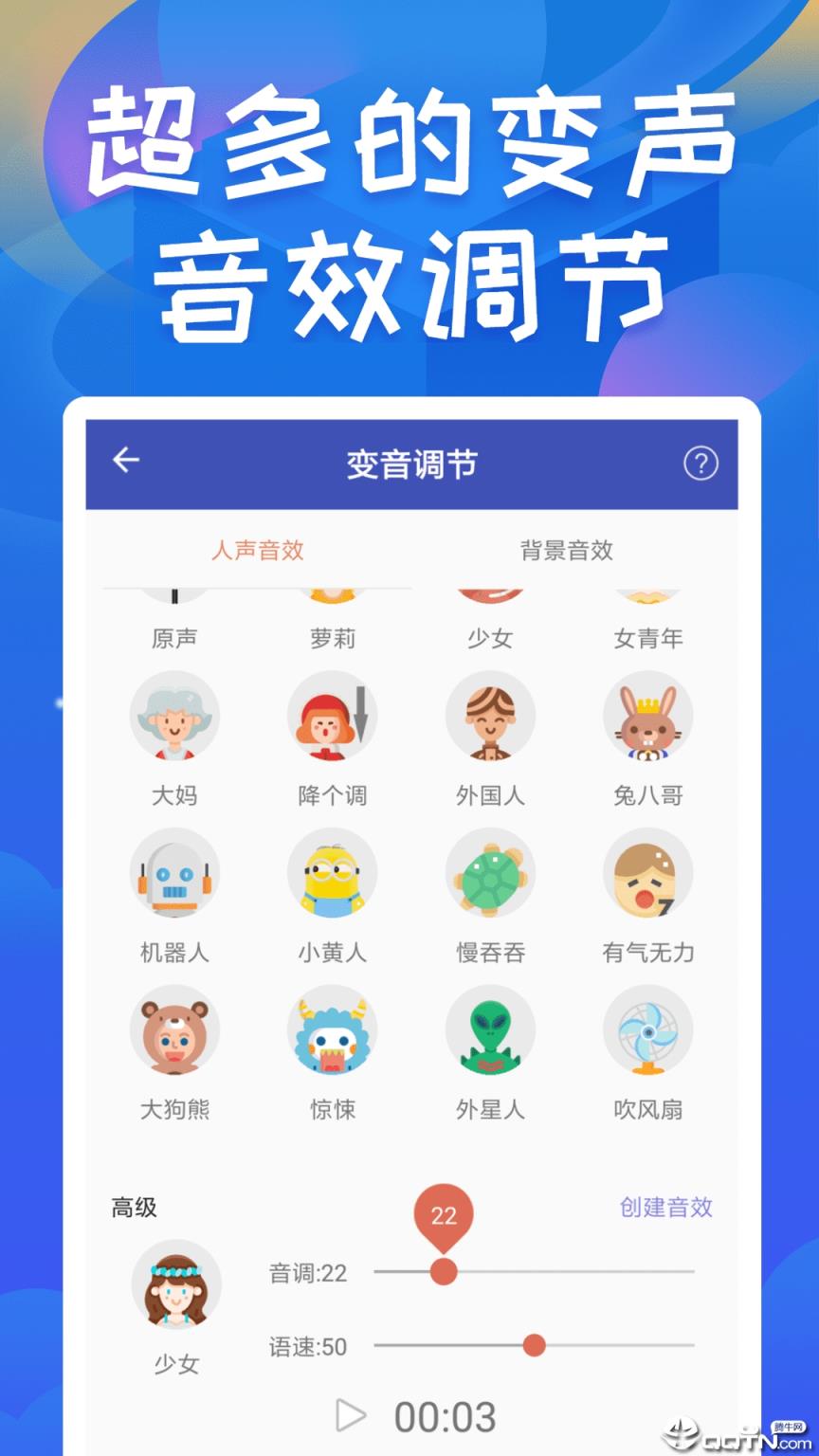The height and width of the screenshot is (1456, 819).
Task: Switch to the 背景音效 tab
Action: [x=568, y=550]
